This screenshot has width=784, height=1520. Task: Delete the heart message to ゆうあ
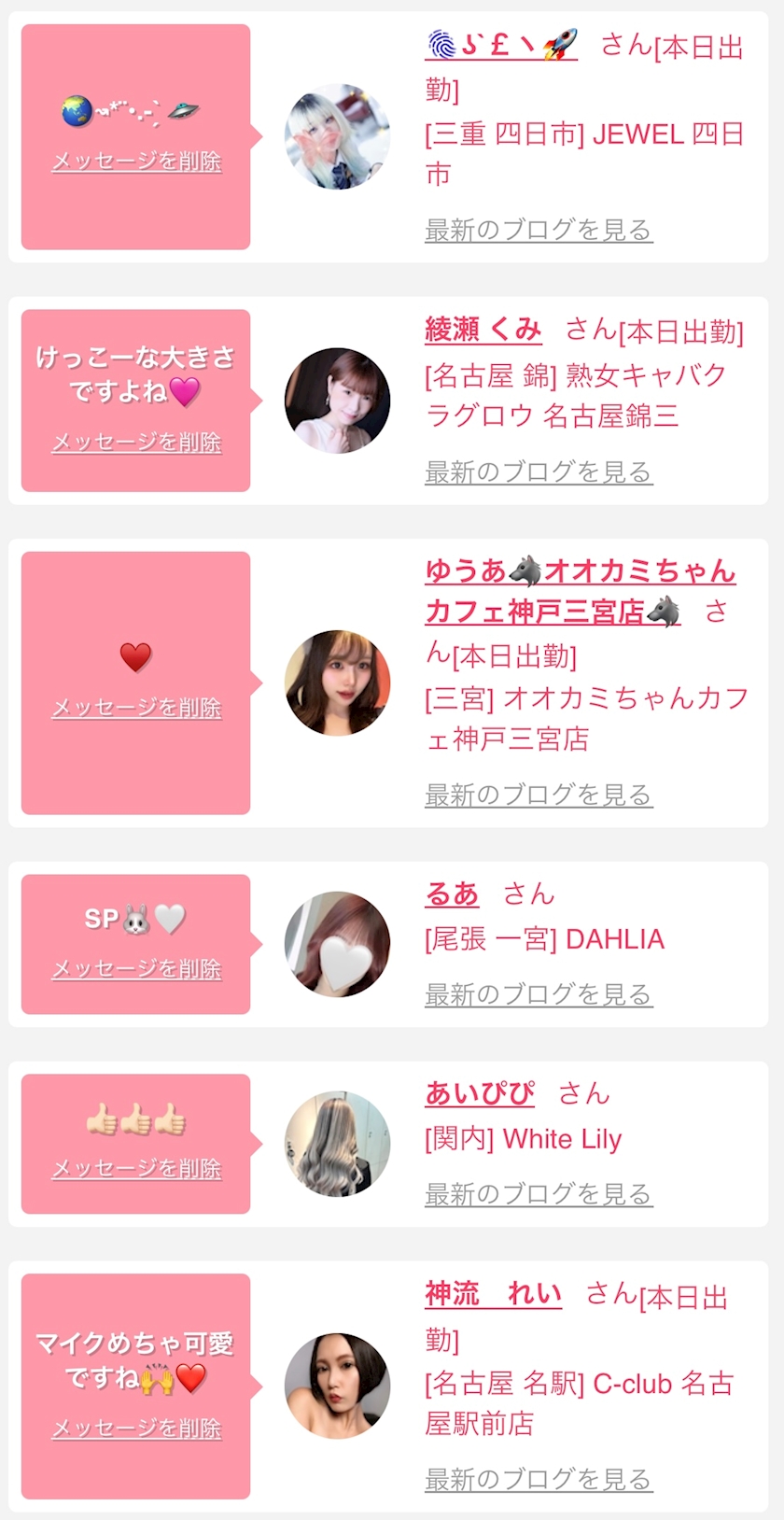pos(136,708)
